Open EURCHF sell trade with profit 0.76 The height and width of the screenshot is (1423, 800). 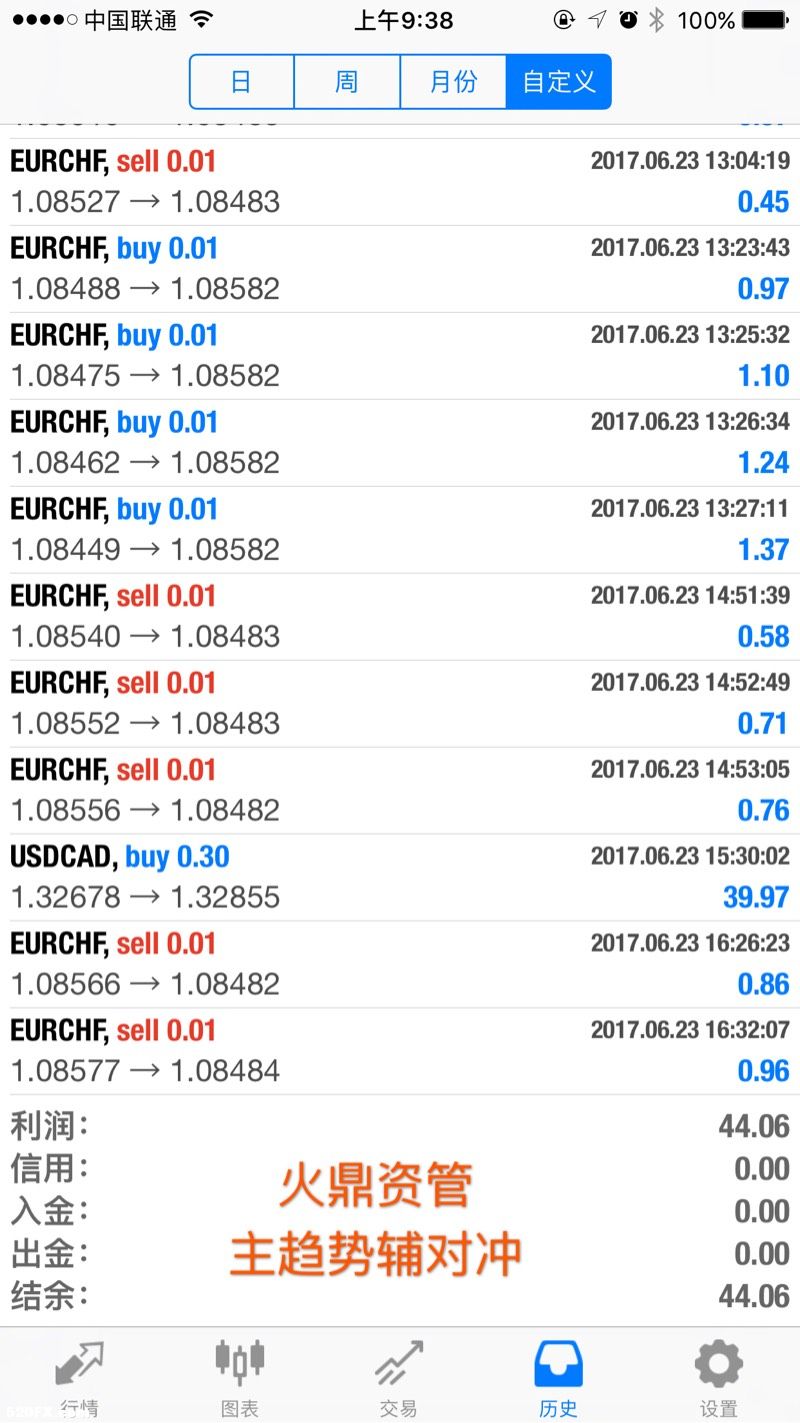(400, 790)
